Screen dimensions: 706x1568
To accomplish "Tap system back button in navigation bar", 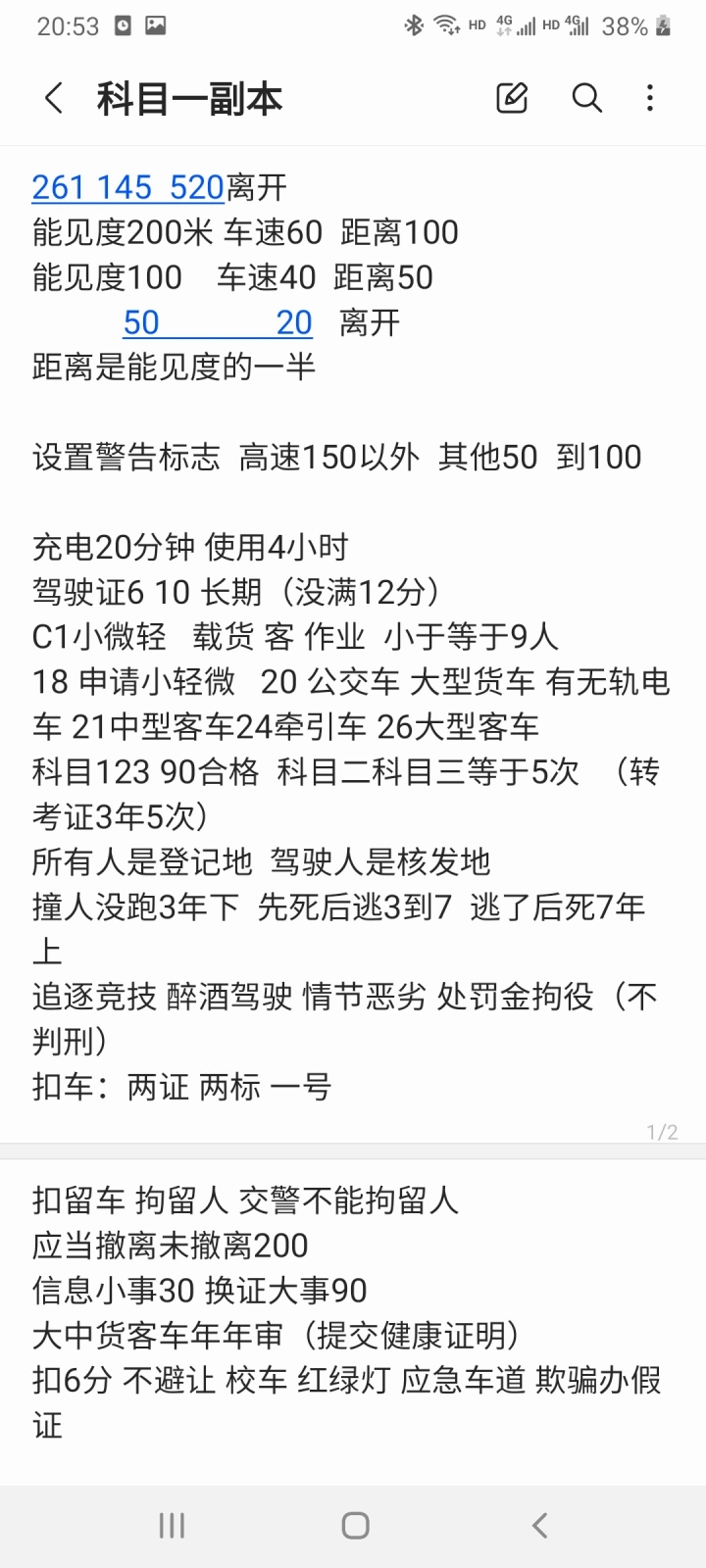I will click(x=538, y=1525).
